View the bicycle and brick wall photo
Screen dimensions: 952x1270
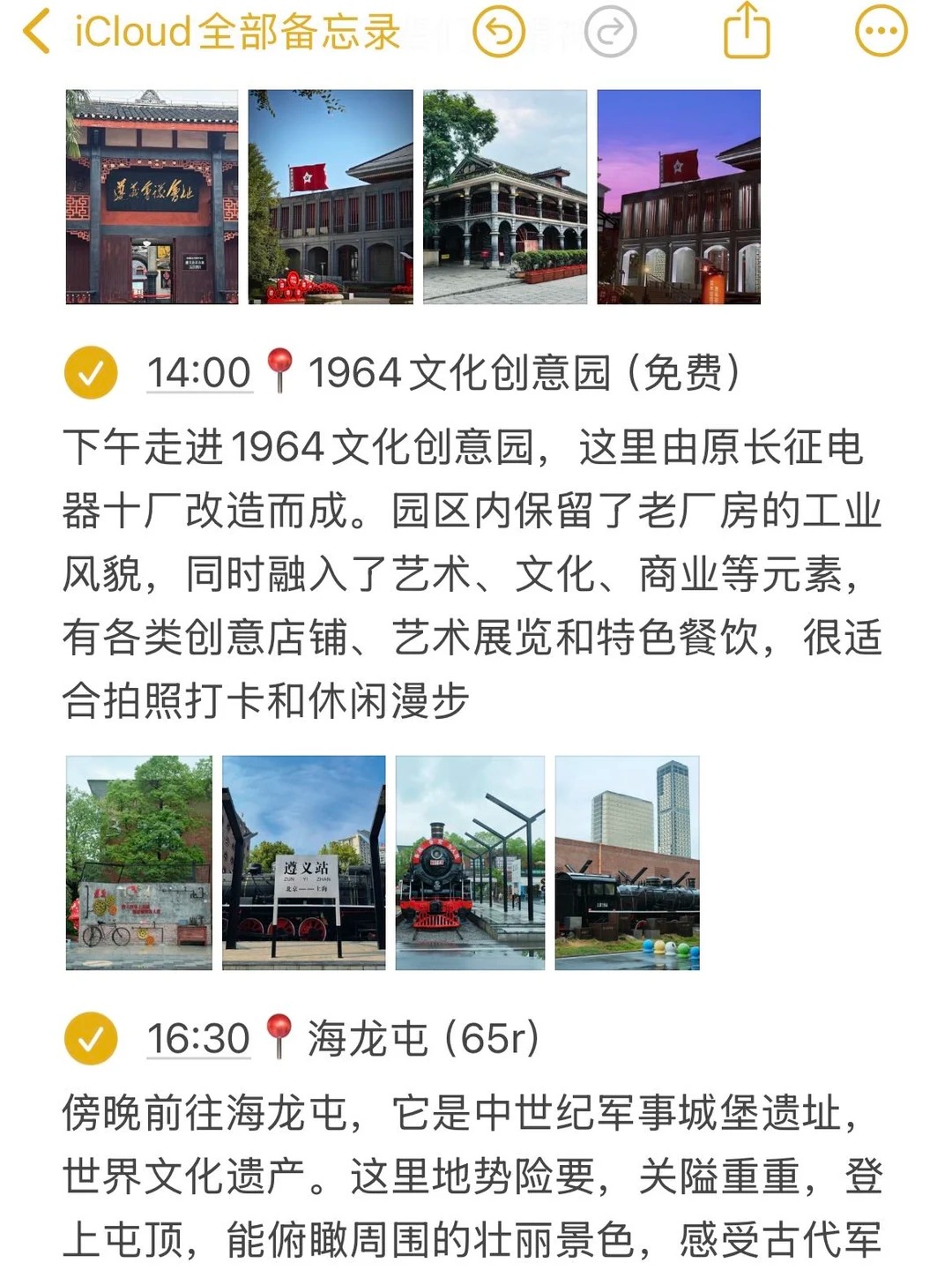pos(139,863)
